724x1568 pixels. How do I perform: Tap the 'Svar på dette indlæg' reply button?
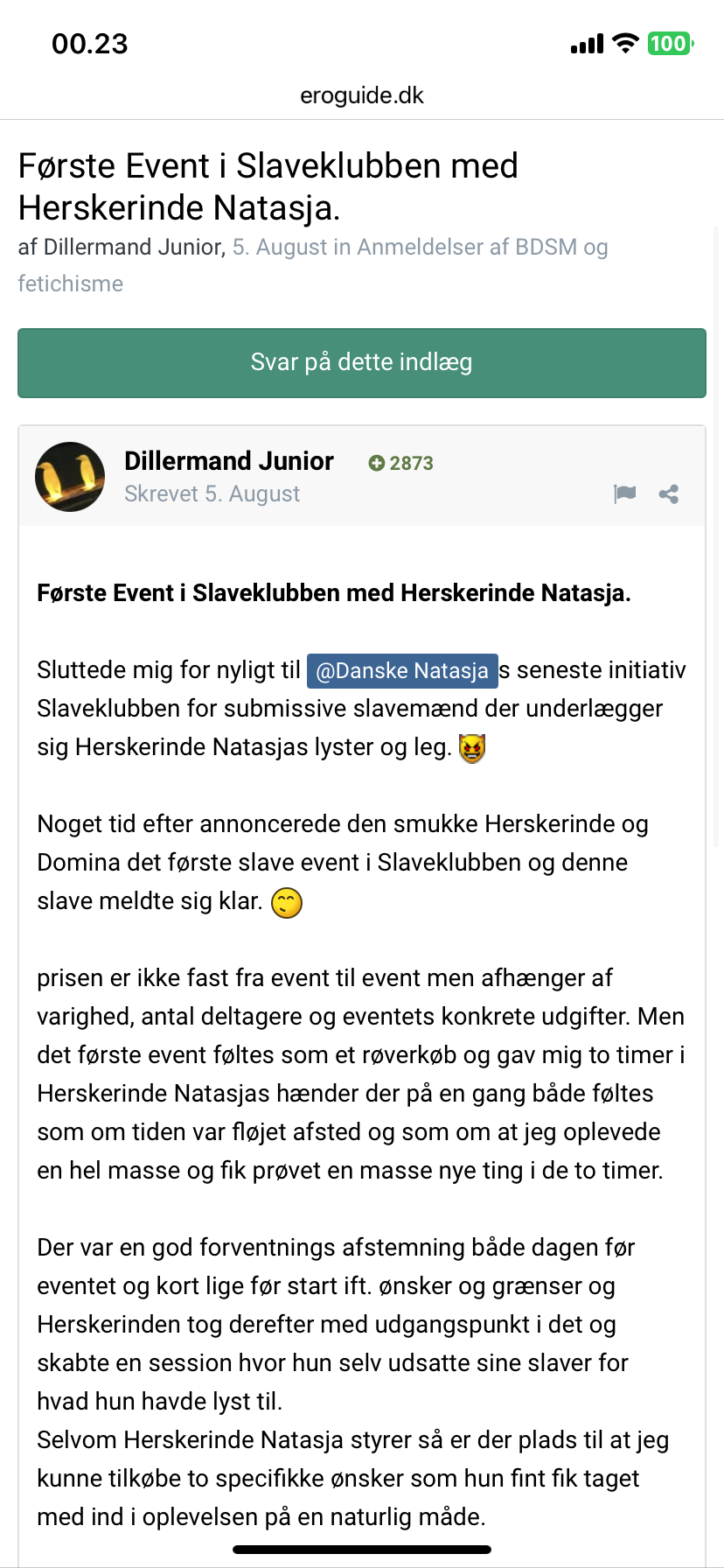pos(361,363)
